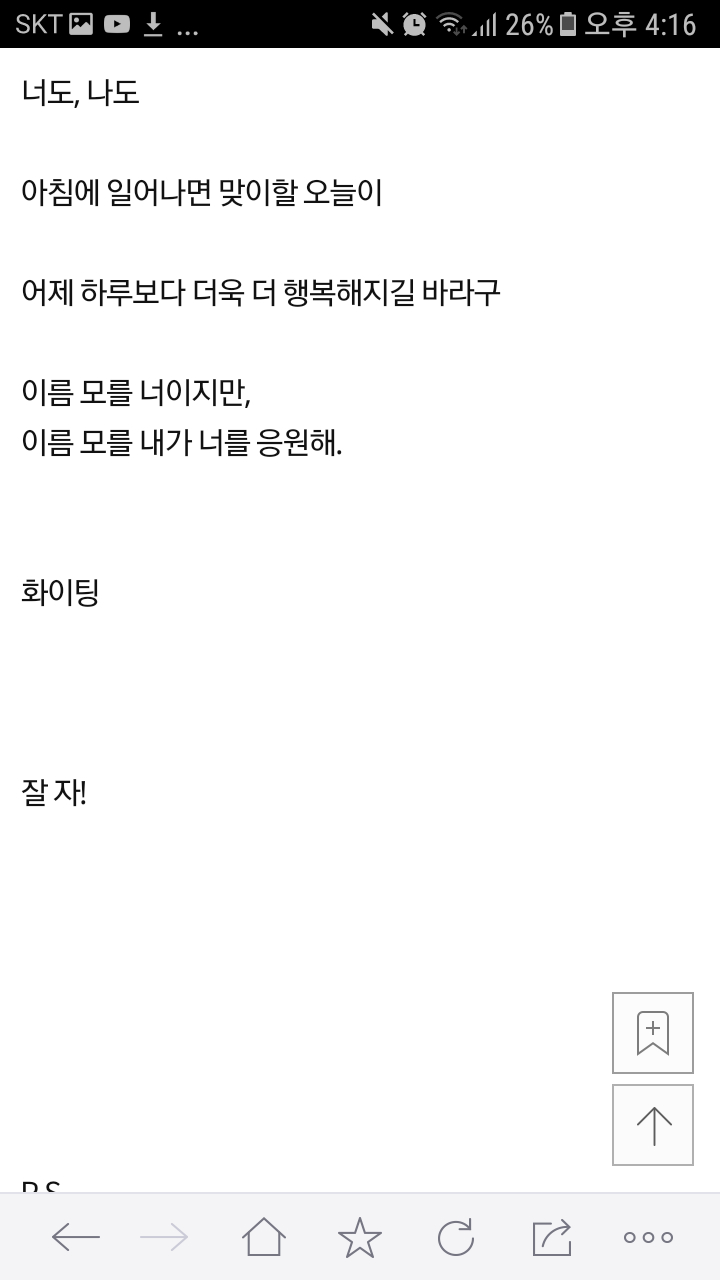
Task: Select the text line reading 화이팅
Action: click(57, 593)
